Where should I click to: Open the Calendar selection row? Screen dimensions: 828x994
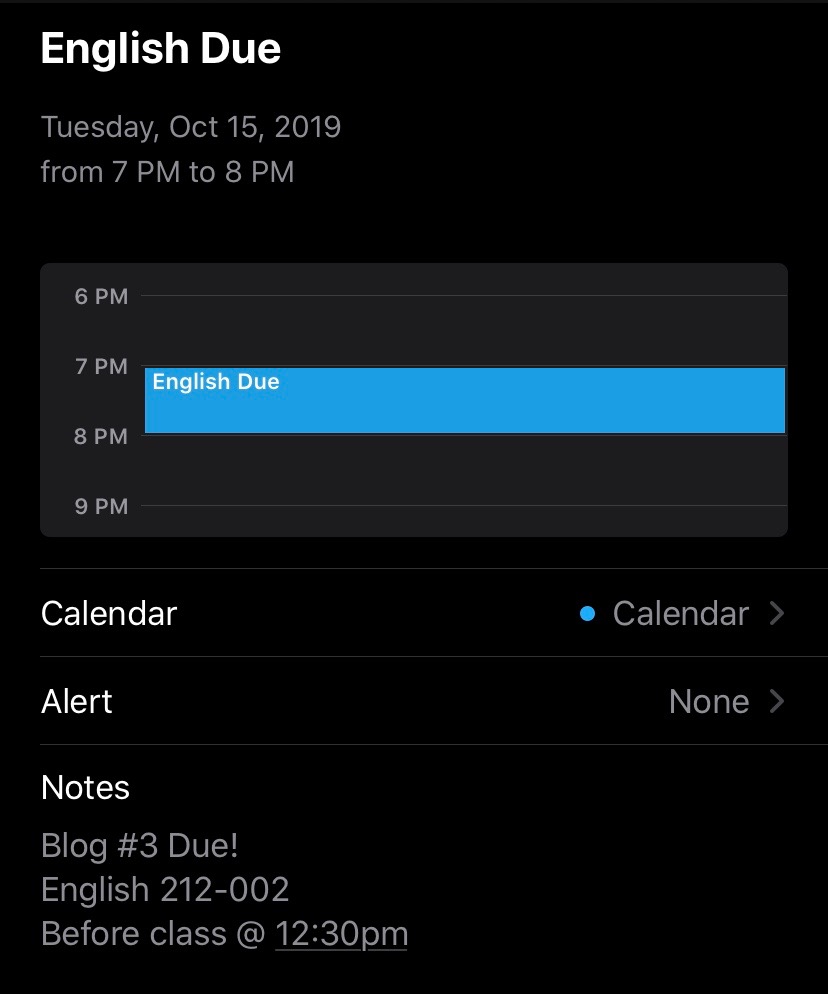(414, 613)
